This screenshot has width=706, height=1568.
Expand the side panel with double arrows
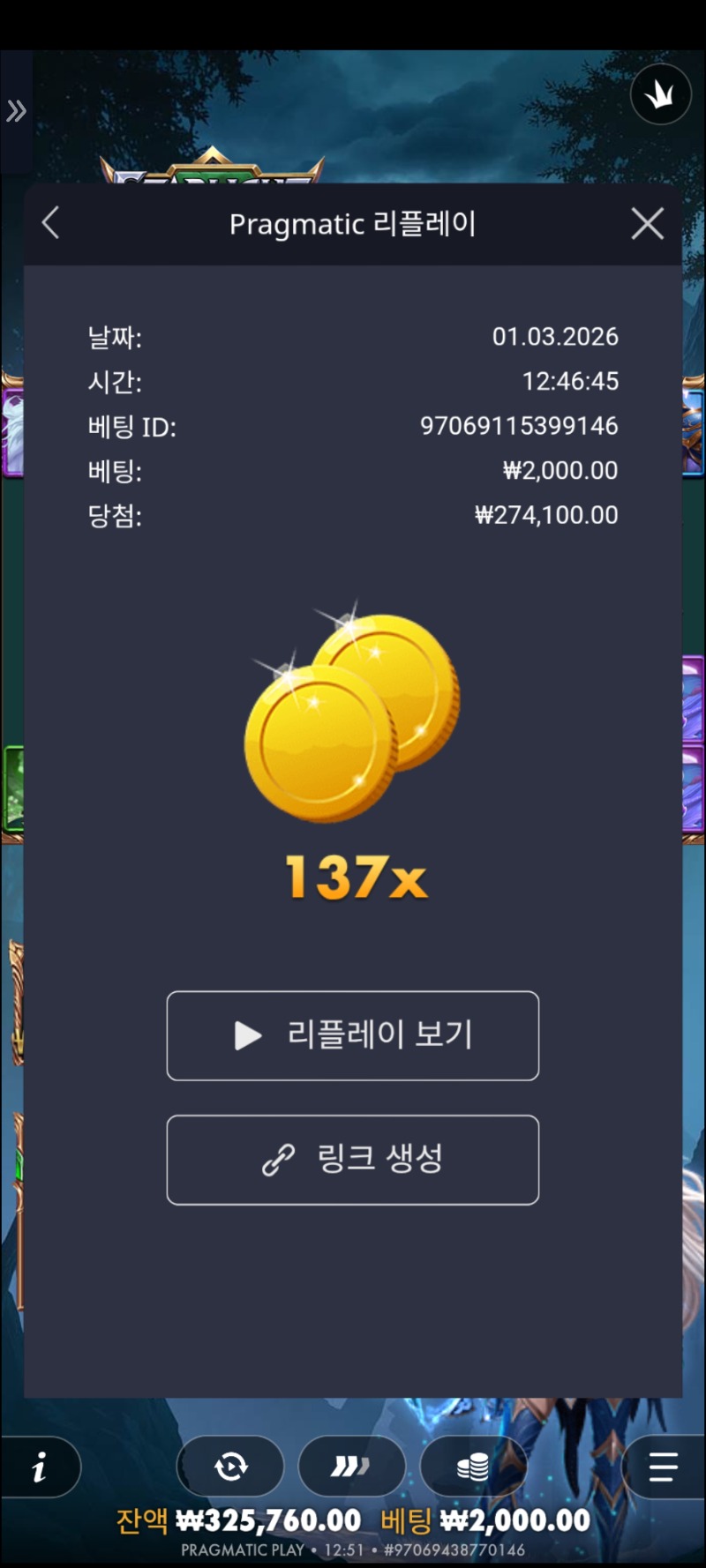tap(16, 111)
